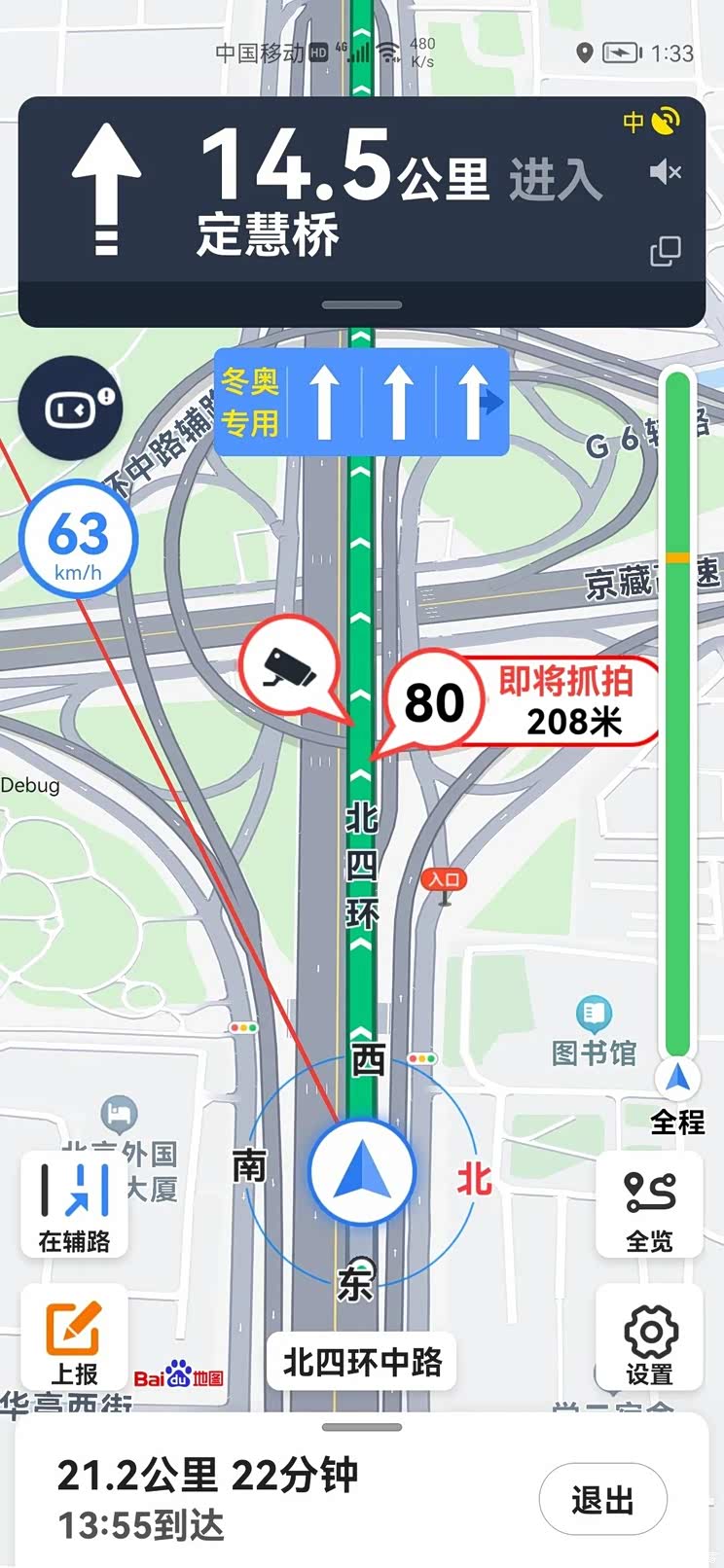Image resolution: width=724 pixels, height=1568 pixels.
Task: Tap the 全览 route overview icon
Action: tap(649, 1206)
